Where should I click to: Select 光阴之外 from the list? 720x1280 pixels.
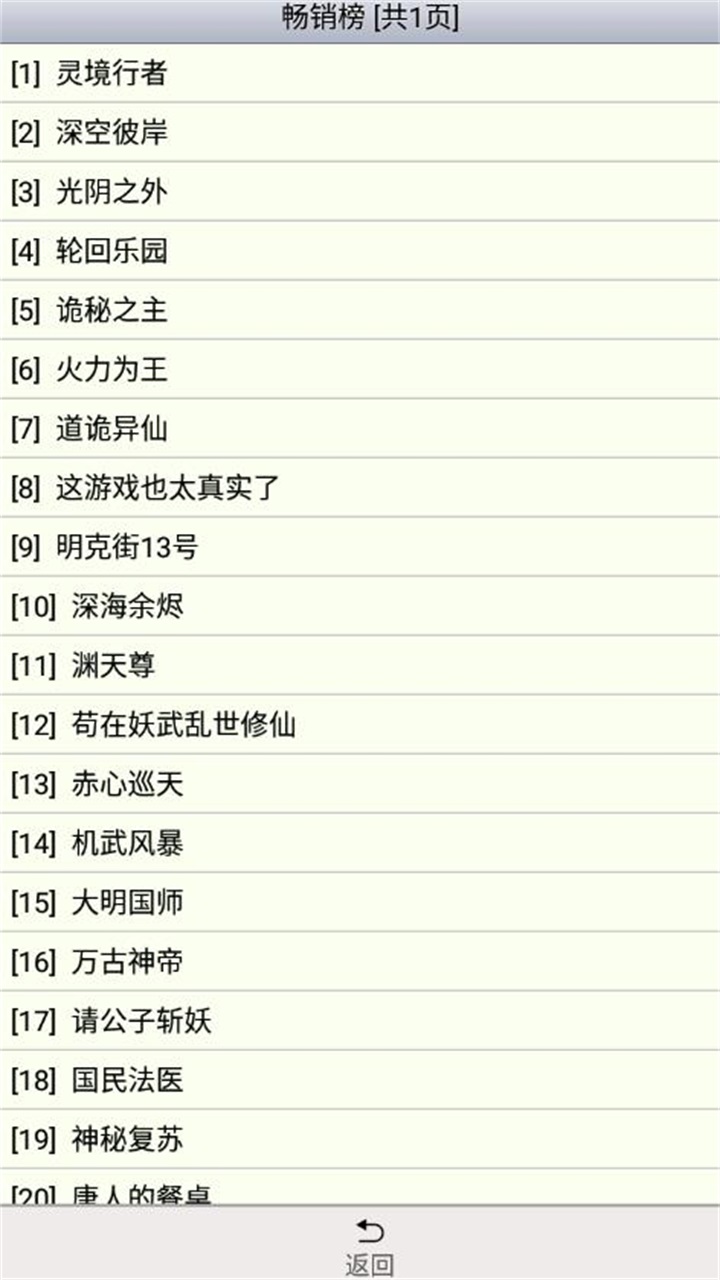[x=360, y=191]
